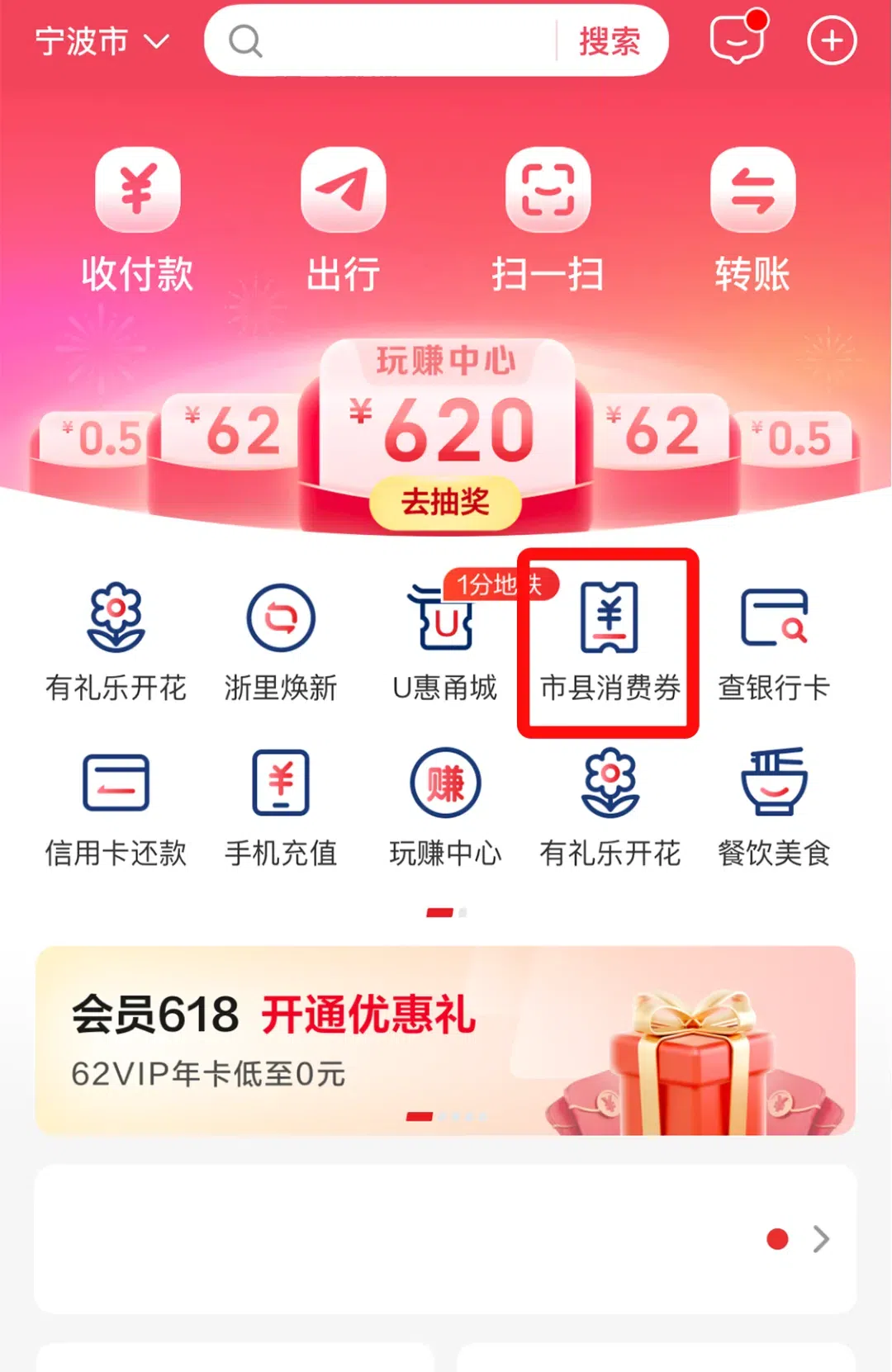Screen dimensions: 892x1372
Task: Open the city selector showing 宁波市
Action: (101, 41)
